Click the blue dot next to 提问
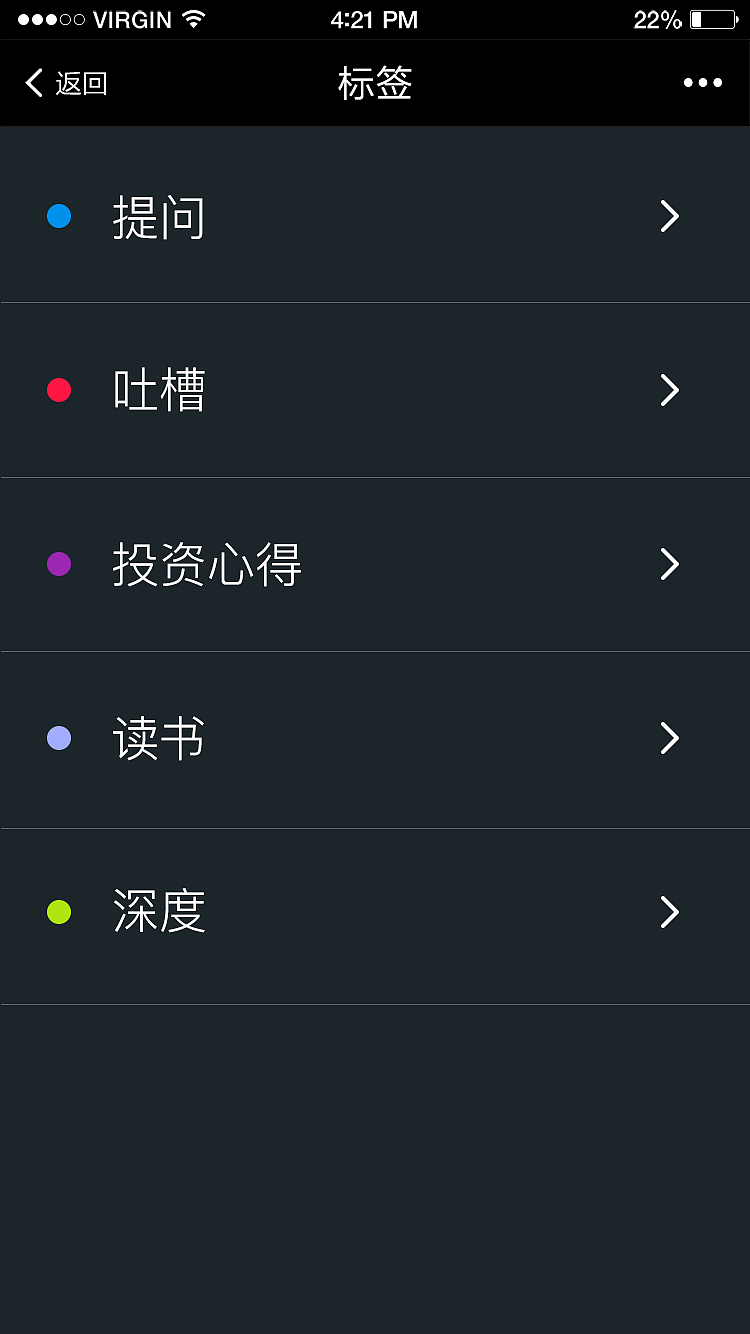Image resolution: width=750 pixels, height=1334 pixels. (59, 216)
